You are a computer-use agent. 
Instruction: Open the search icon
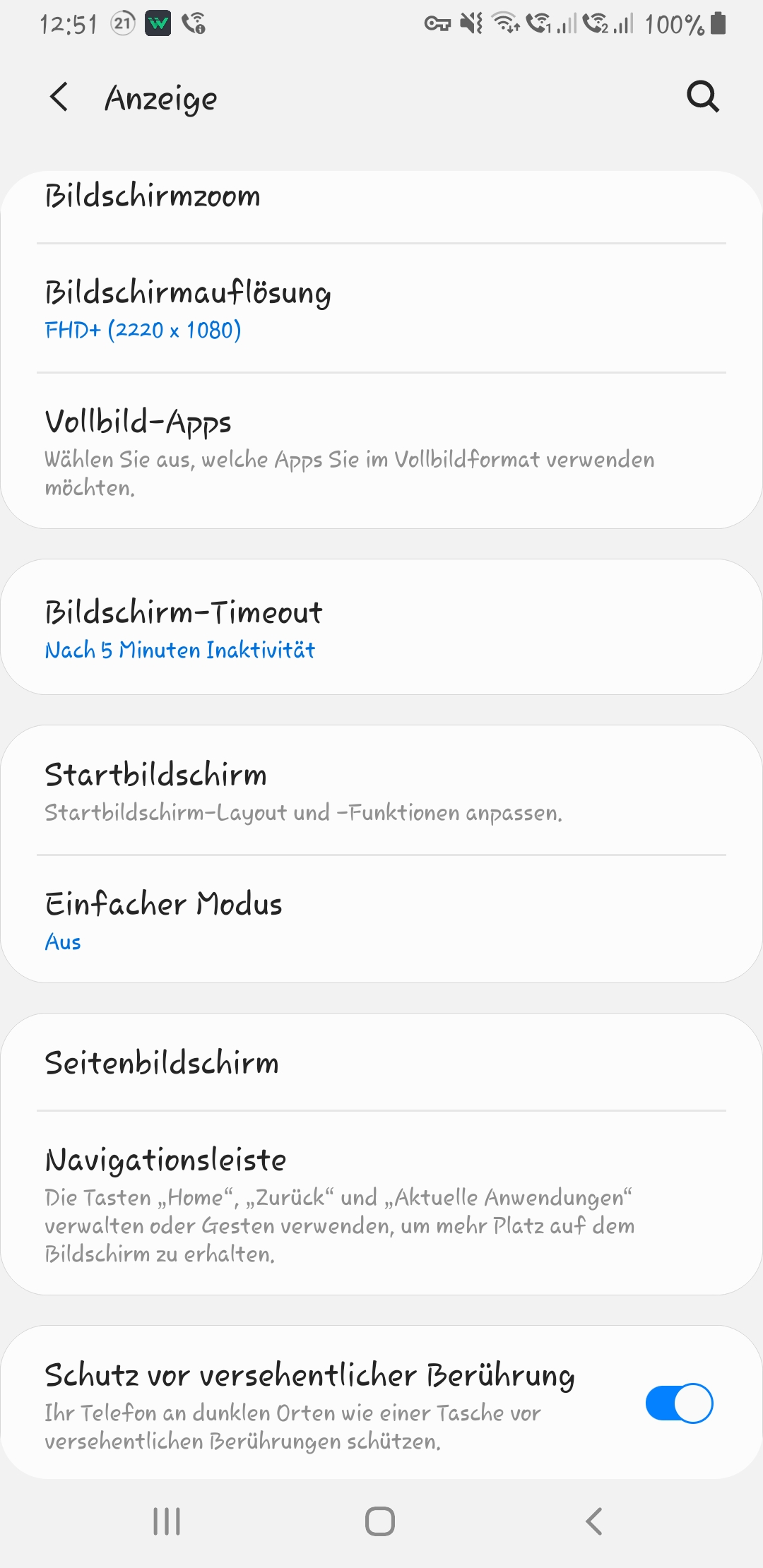pyautogui.click(x=702, y=97)
